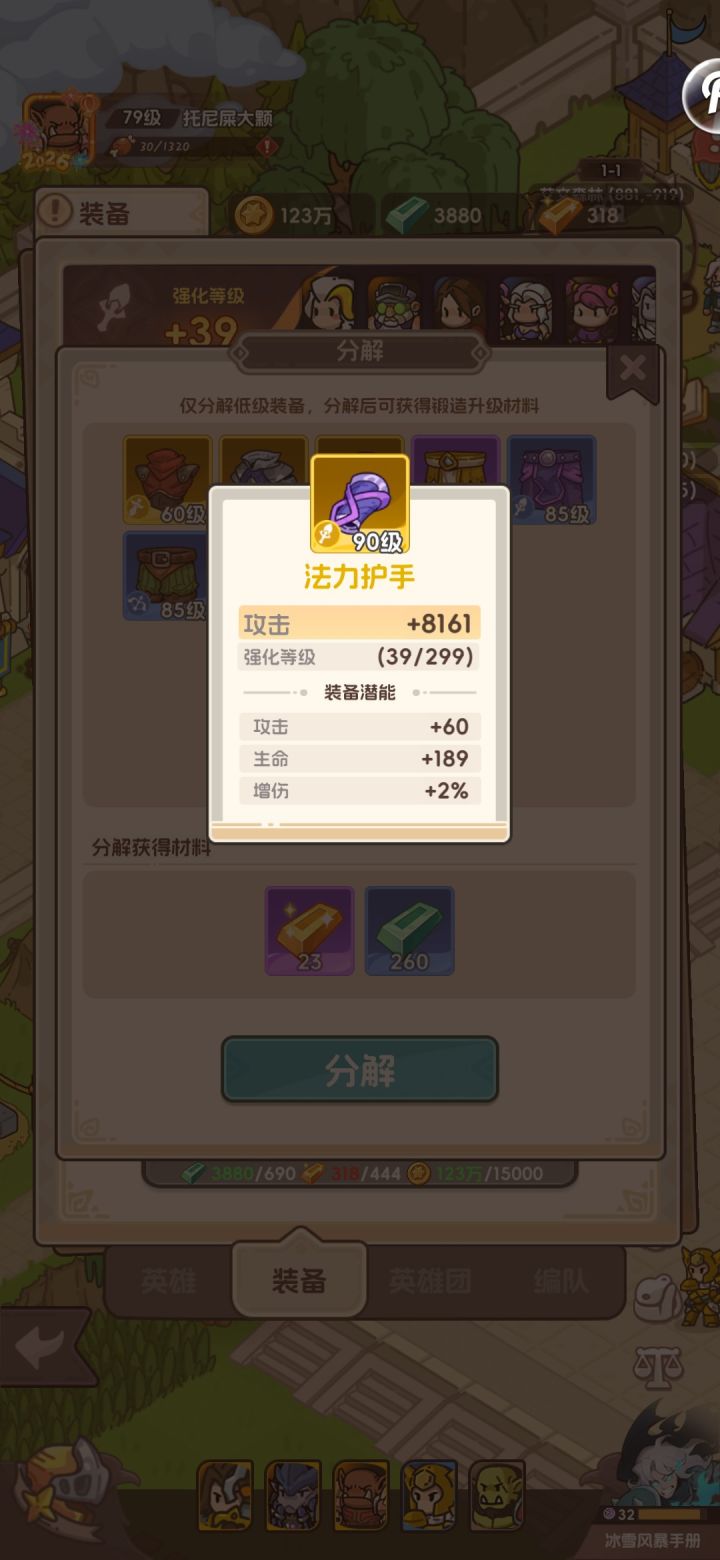This screenshot has height=1560, width=720.
Task: Select the 60级 red armor in decompose grid
Action: click(x=164, y=478)
